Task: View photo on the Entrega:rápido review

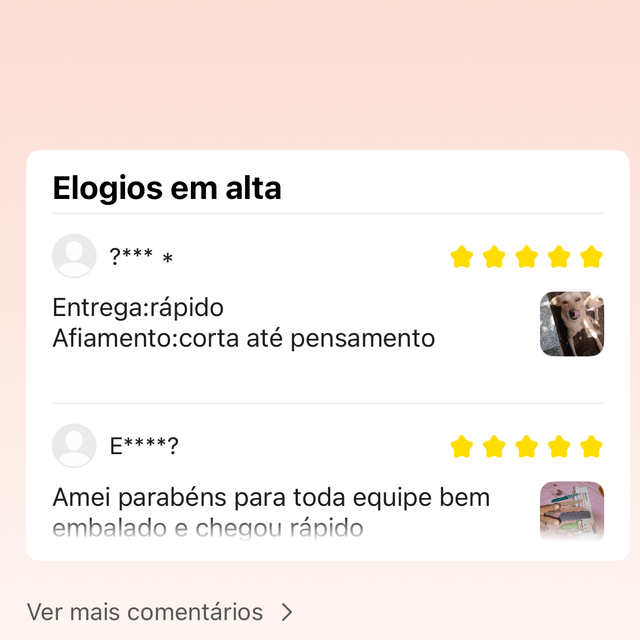Action: pos(572,324)
